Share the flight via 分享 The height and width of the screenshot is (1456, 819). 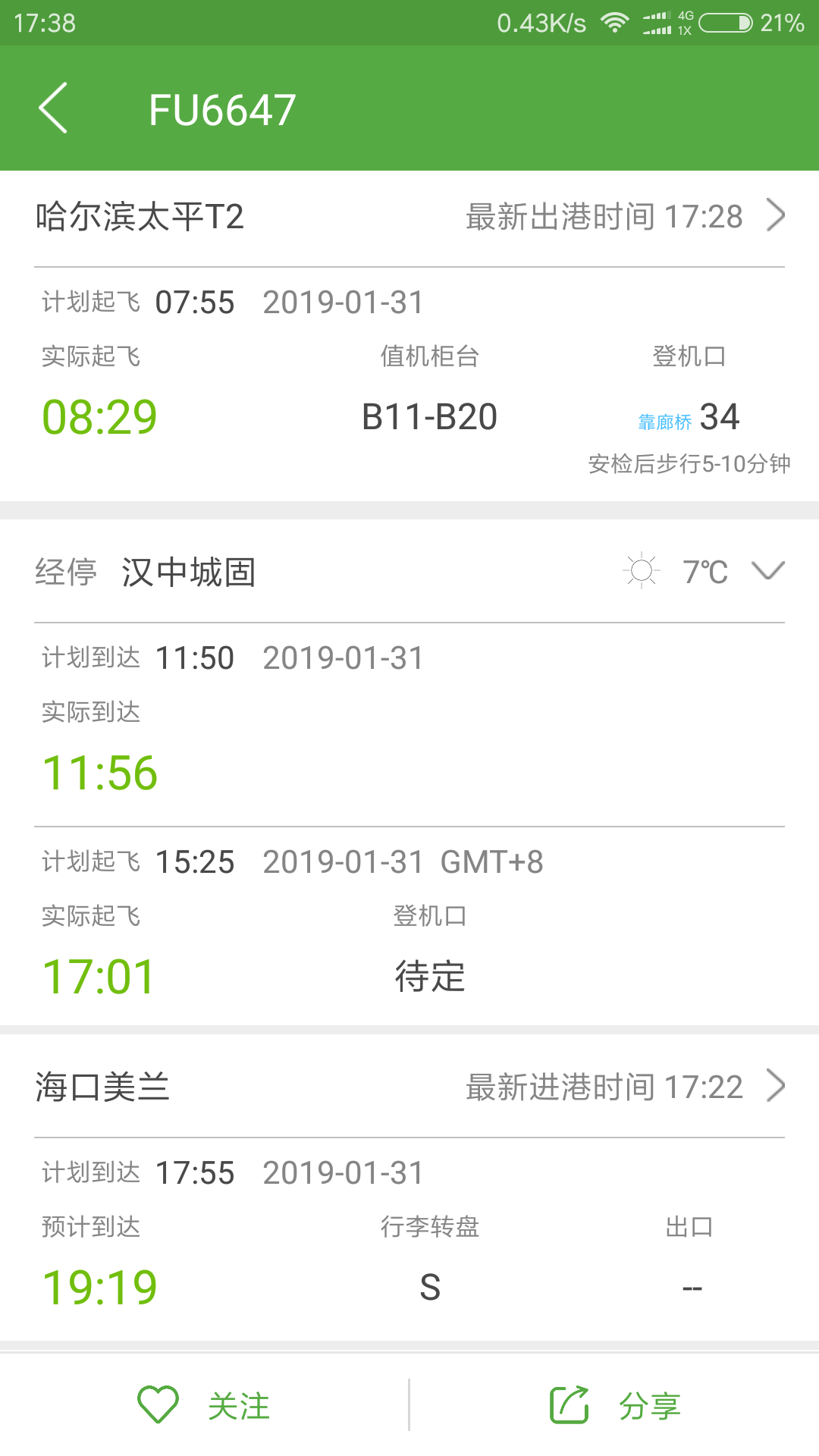[x=615, y=1405]
